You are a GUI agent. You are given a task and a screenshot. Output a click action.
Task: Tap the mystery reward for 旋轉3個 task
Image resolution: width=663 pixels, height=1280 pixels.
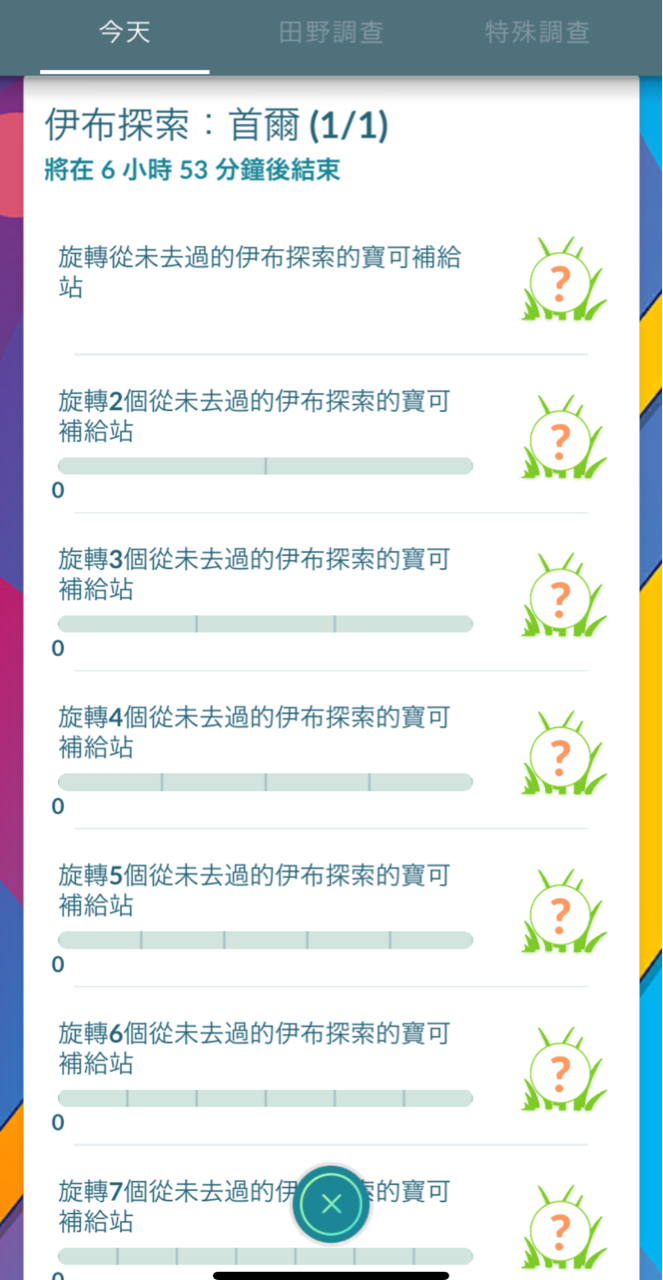pyautogui.click(x=562, y=596)
